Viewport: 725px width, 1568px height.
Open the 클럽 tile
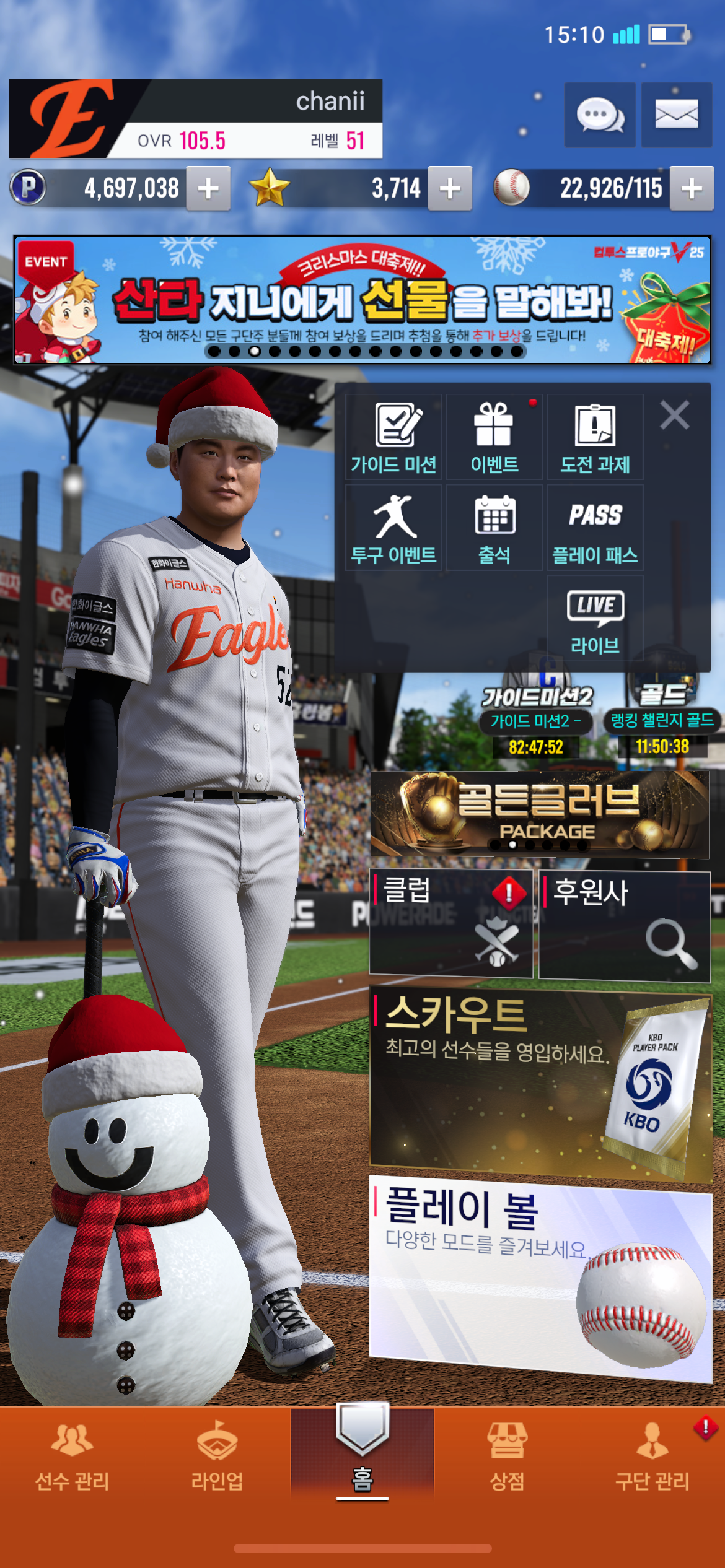(450, 923)
